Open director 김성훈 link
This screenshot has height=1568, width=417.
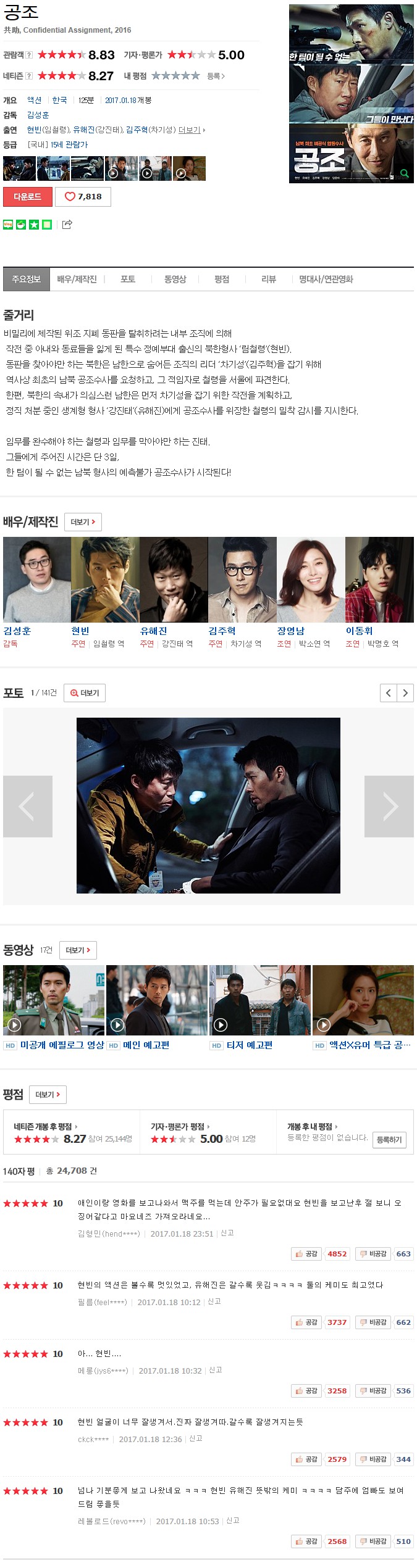click(38, 115)
